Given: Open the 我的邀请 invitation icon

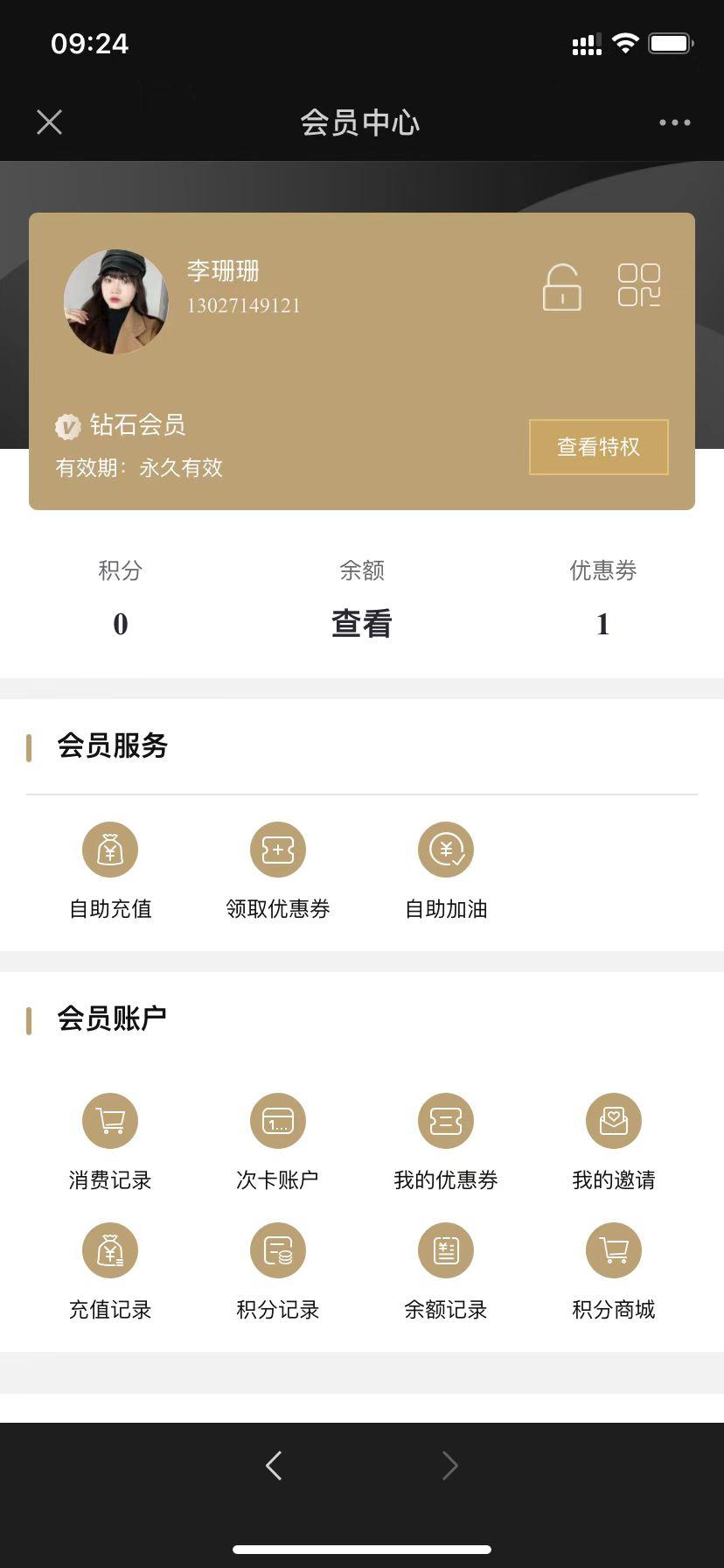Looking at the screenshot, I should (x=613, y=1121).
